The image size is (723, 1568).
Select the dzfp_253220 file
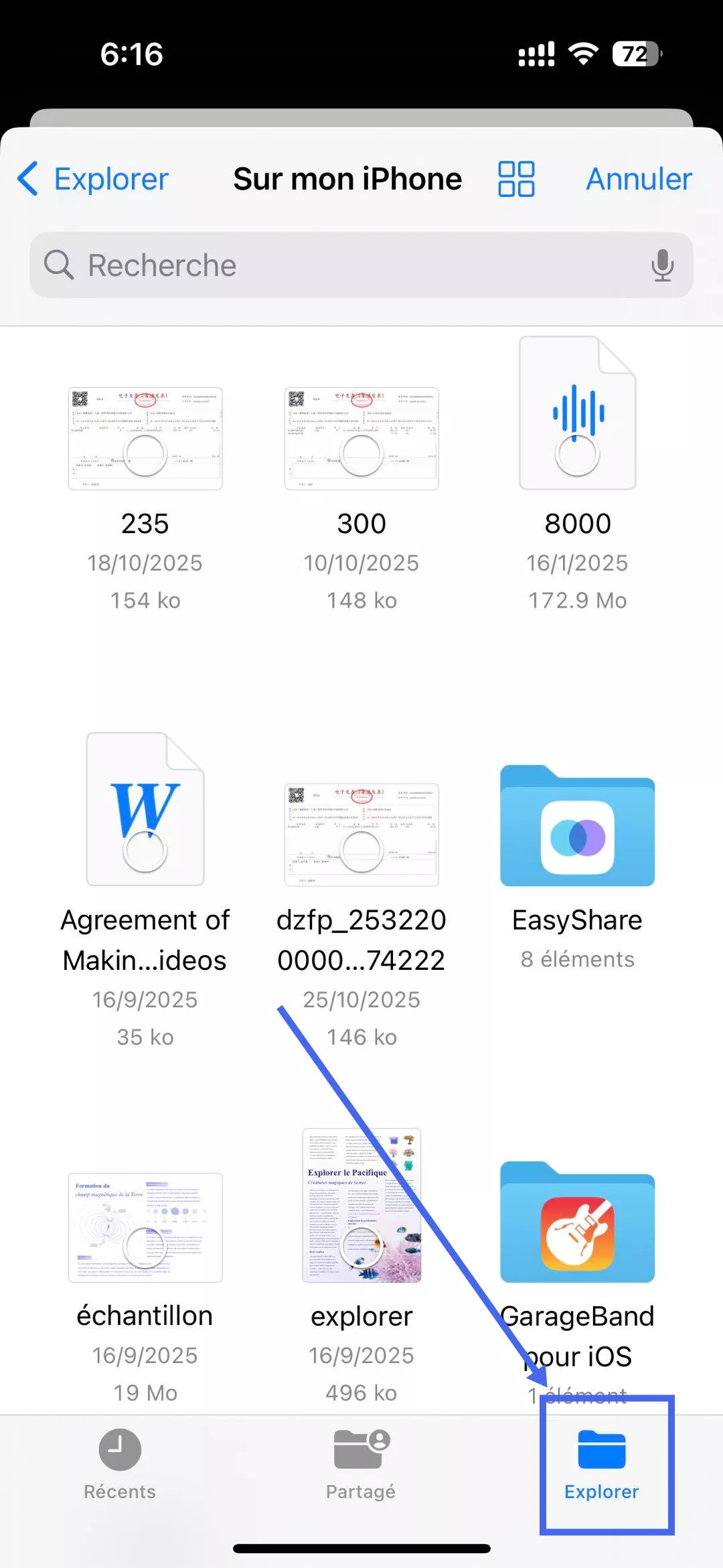point(361,835)
